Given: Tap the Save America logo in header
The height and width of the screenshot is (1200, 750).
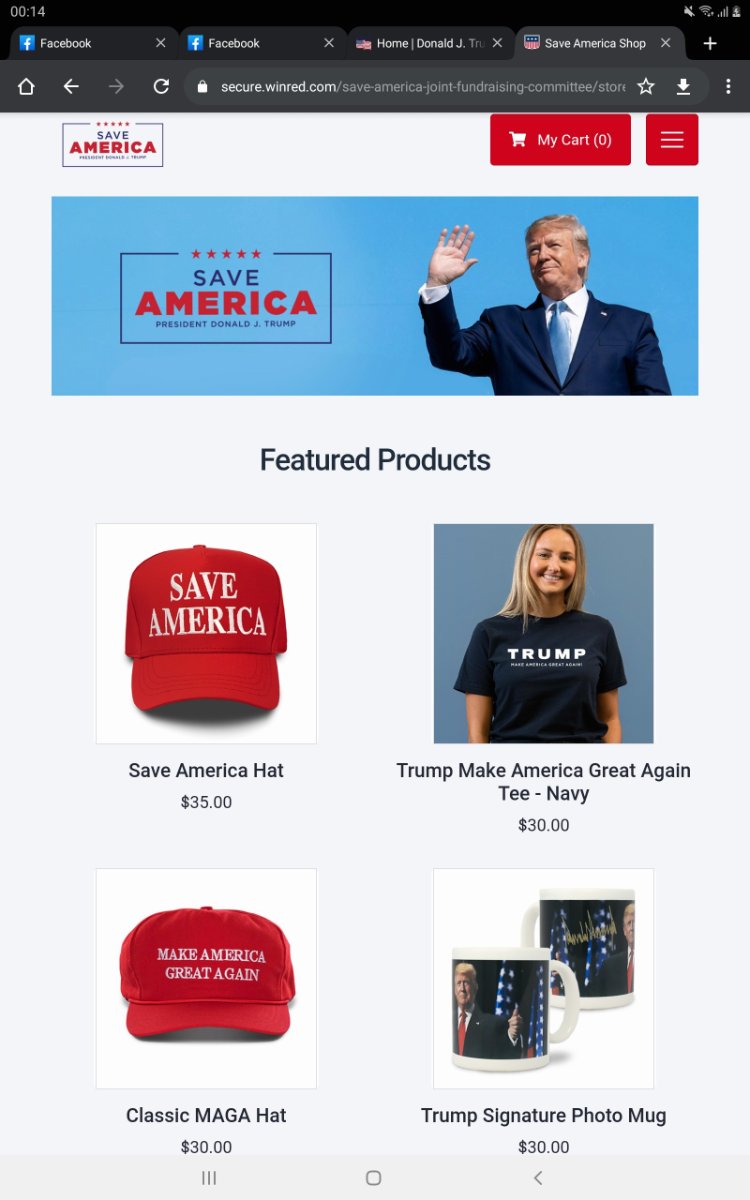Looking at the screenshot, I should click(x=112, y=144).
